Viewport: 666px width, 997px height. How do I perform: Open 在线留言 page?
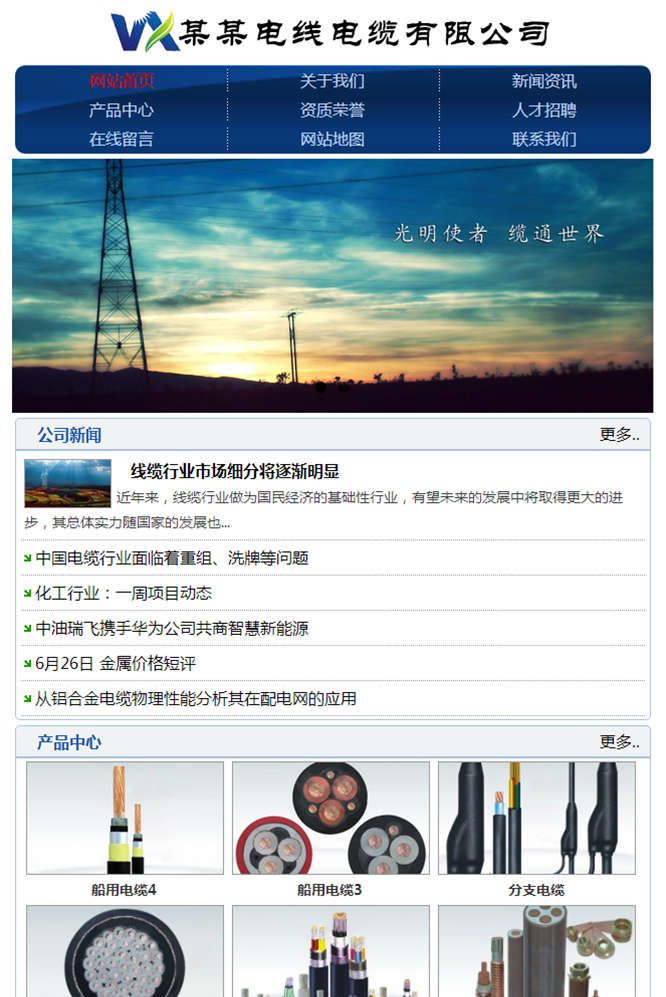(121, 139)
